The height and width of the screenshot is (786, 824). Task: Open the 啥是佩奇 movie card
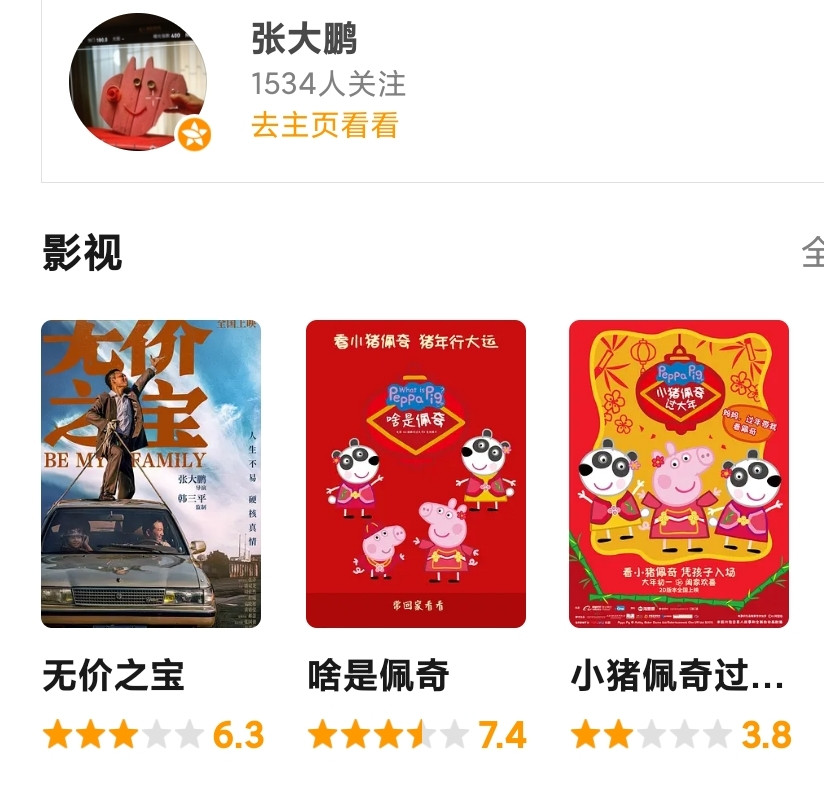[415, 473]
